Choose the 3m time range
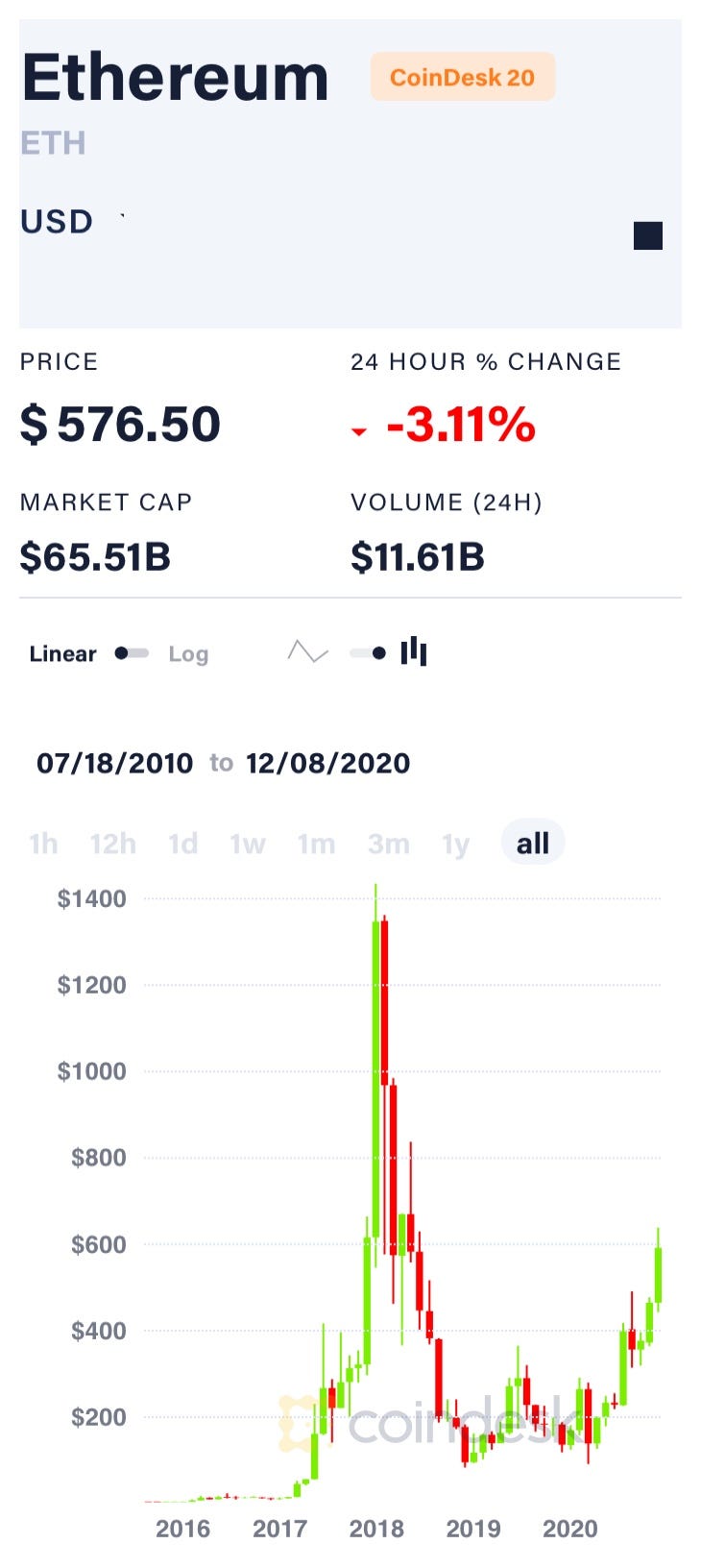 388,844
